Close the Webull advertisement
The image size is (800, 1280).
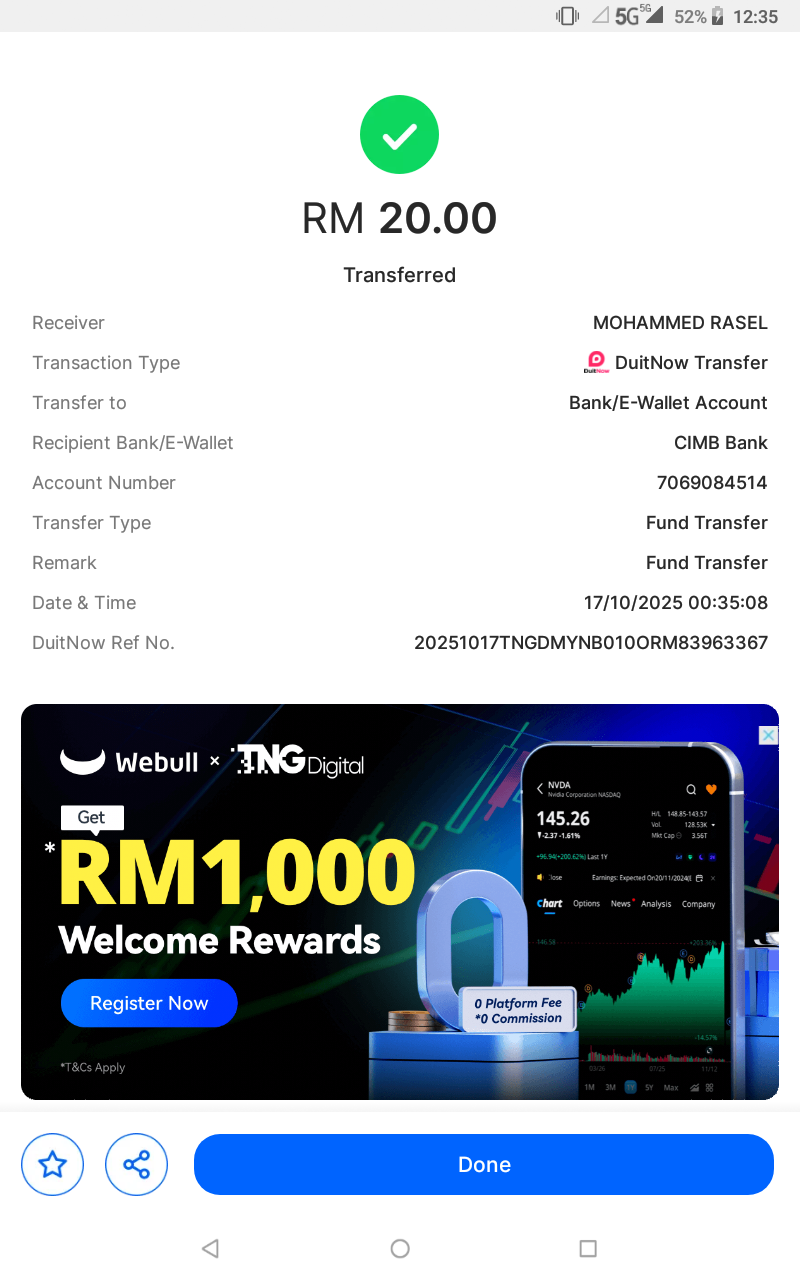768,735
